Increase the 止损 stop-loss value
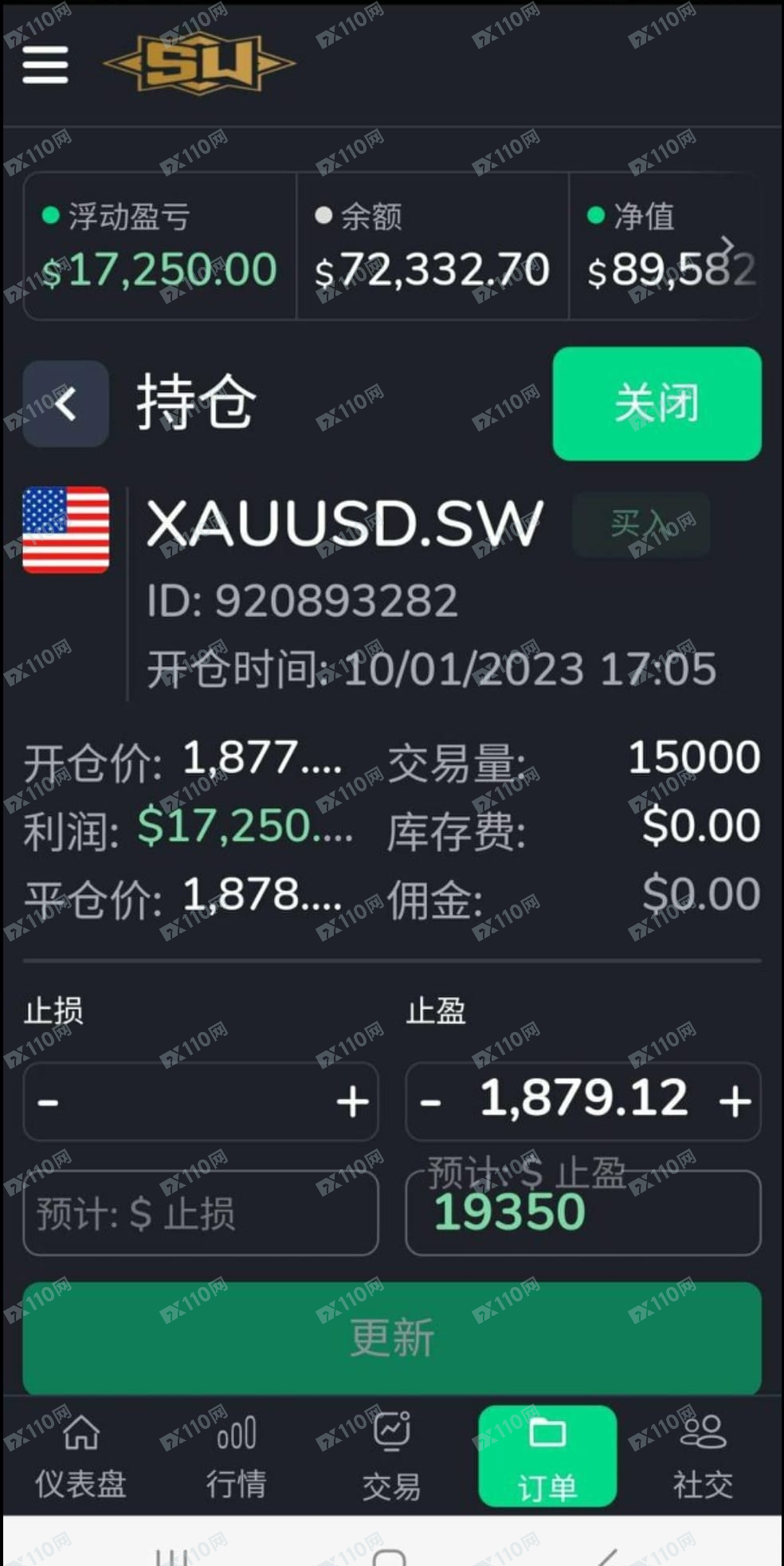Image resolution: width=784 pixels, height=1566 pixels. click(352, 1102)
